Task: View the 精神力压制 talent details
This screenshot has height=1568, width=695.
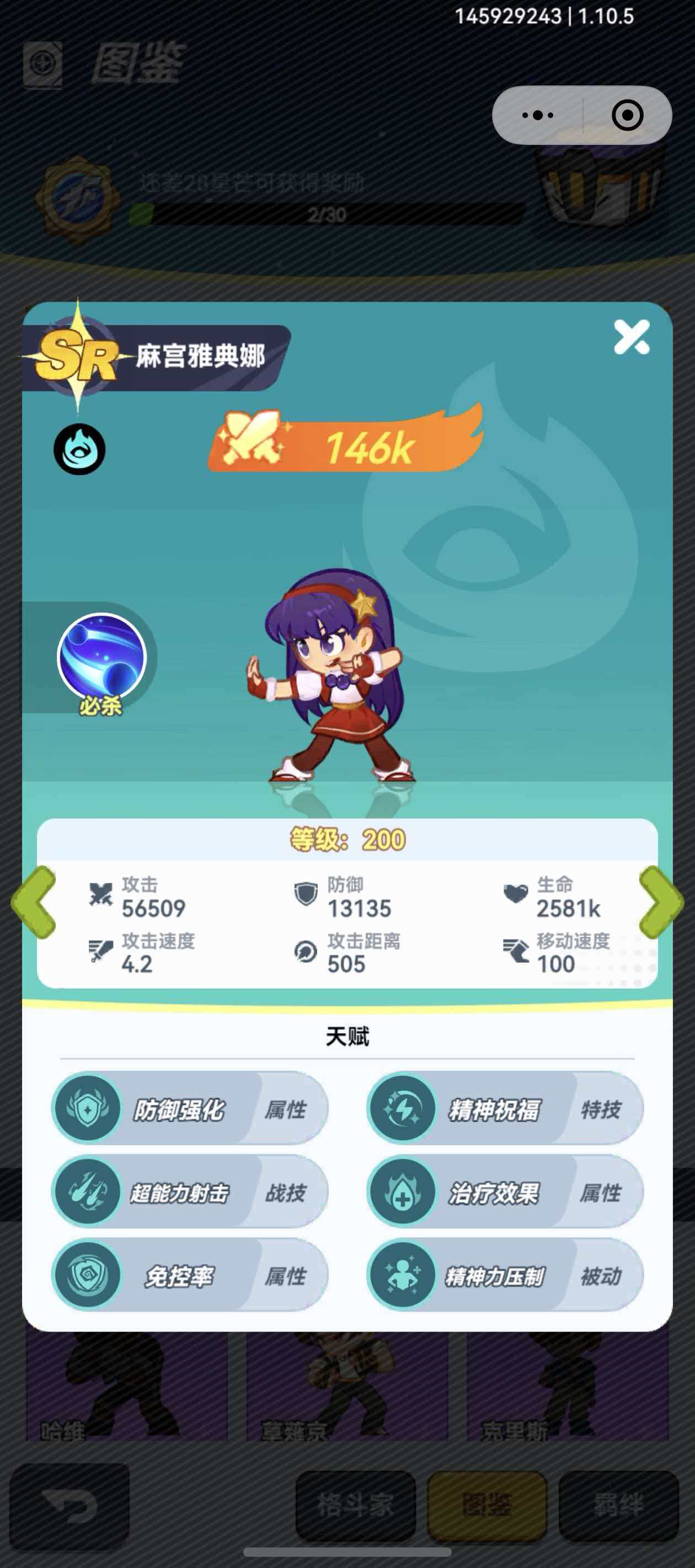Action: [x=505, y=1275]
